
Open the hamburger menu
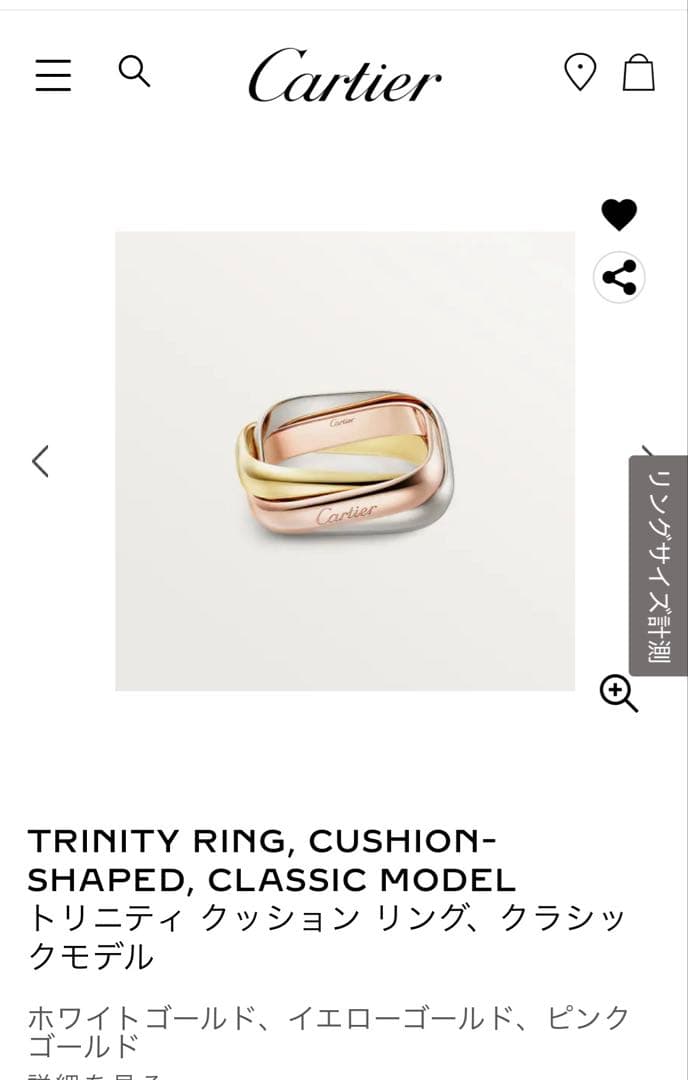coord(53,75)
